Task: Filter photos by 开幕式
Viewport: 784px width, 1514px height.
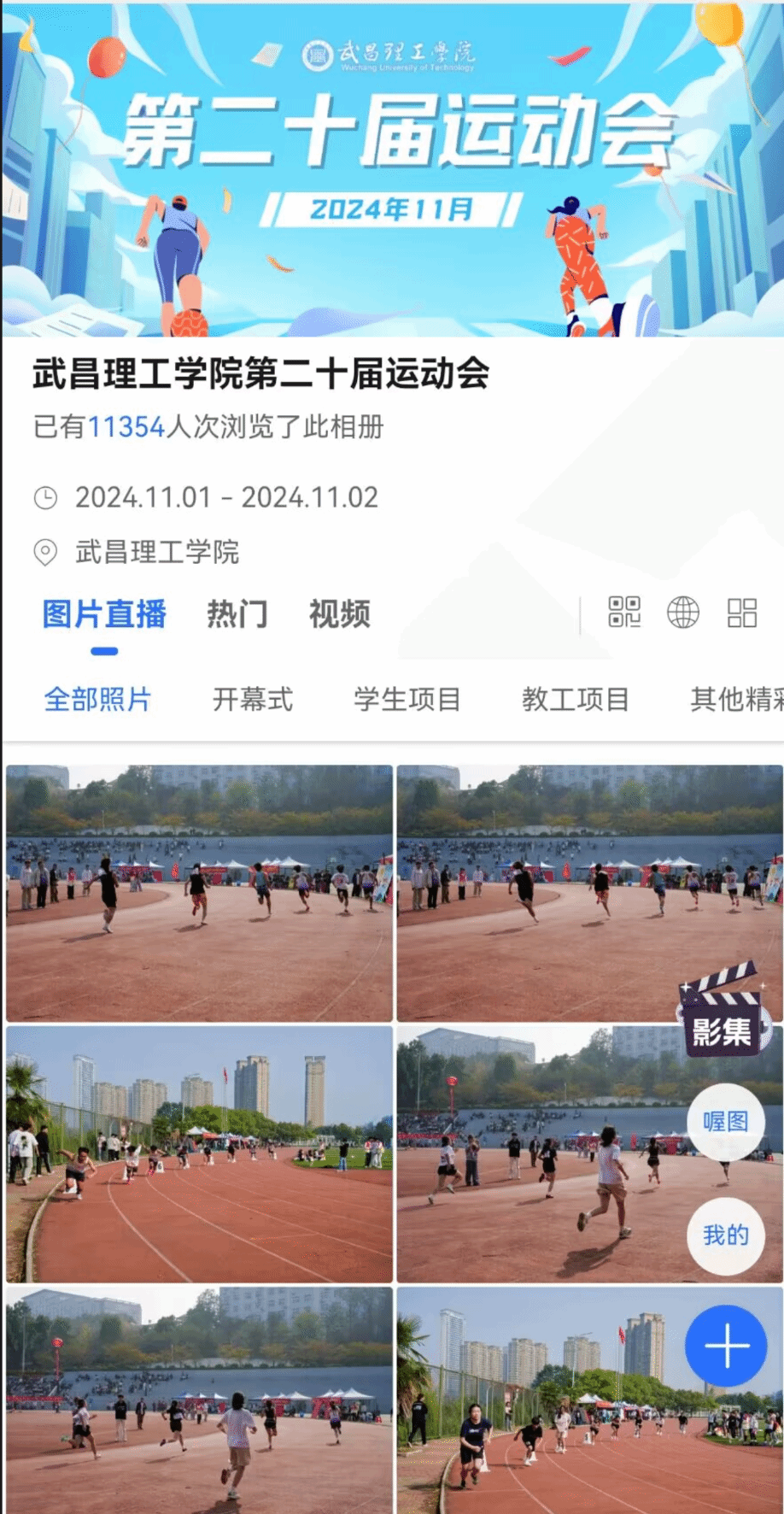Action: (252, 699)
